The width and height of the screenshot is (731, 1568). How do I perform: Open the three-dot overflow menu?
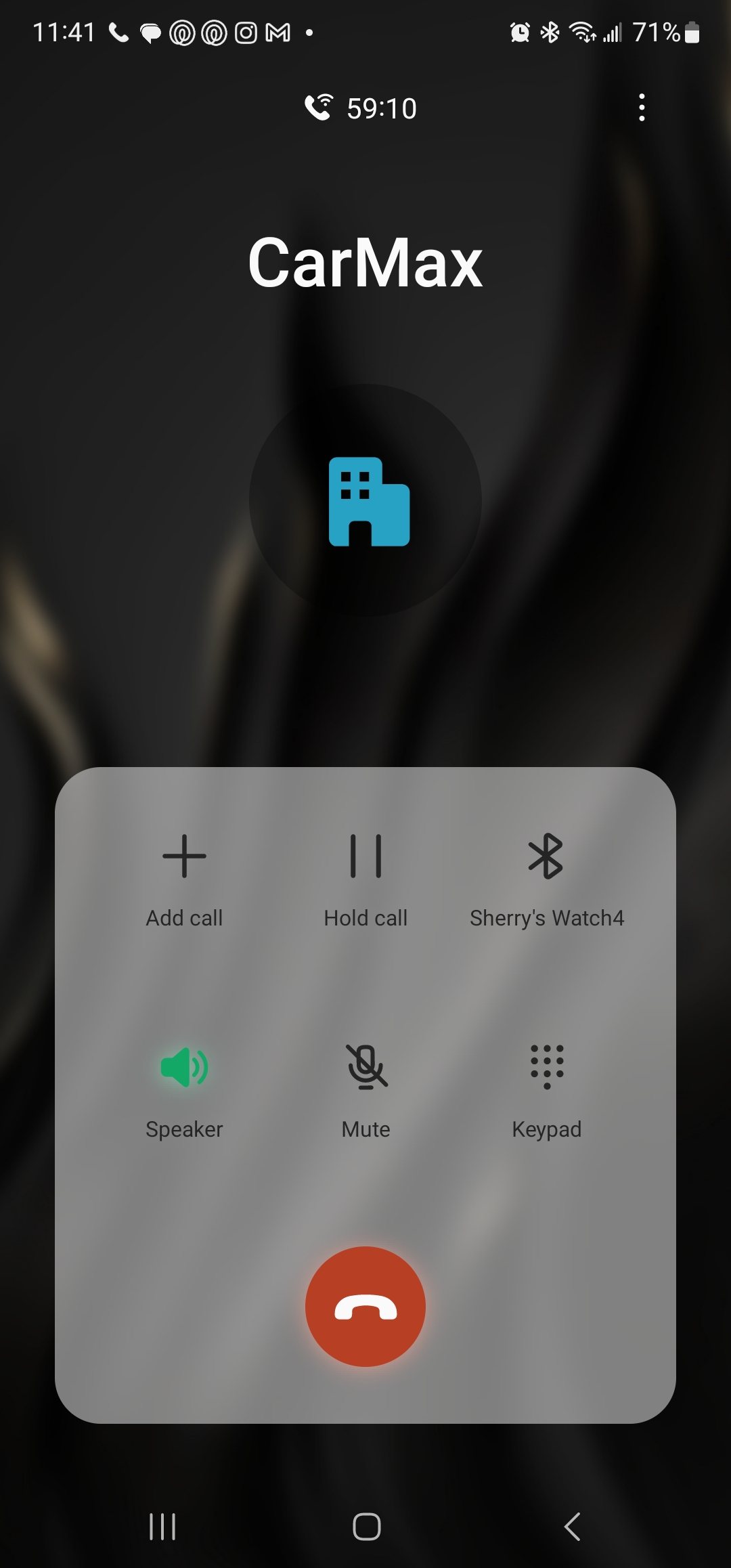pyautogui.click(x=642, y=108)
